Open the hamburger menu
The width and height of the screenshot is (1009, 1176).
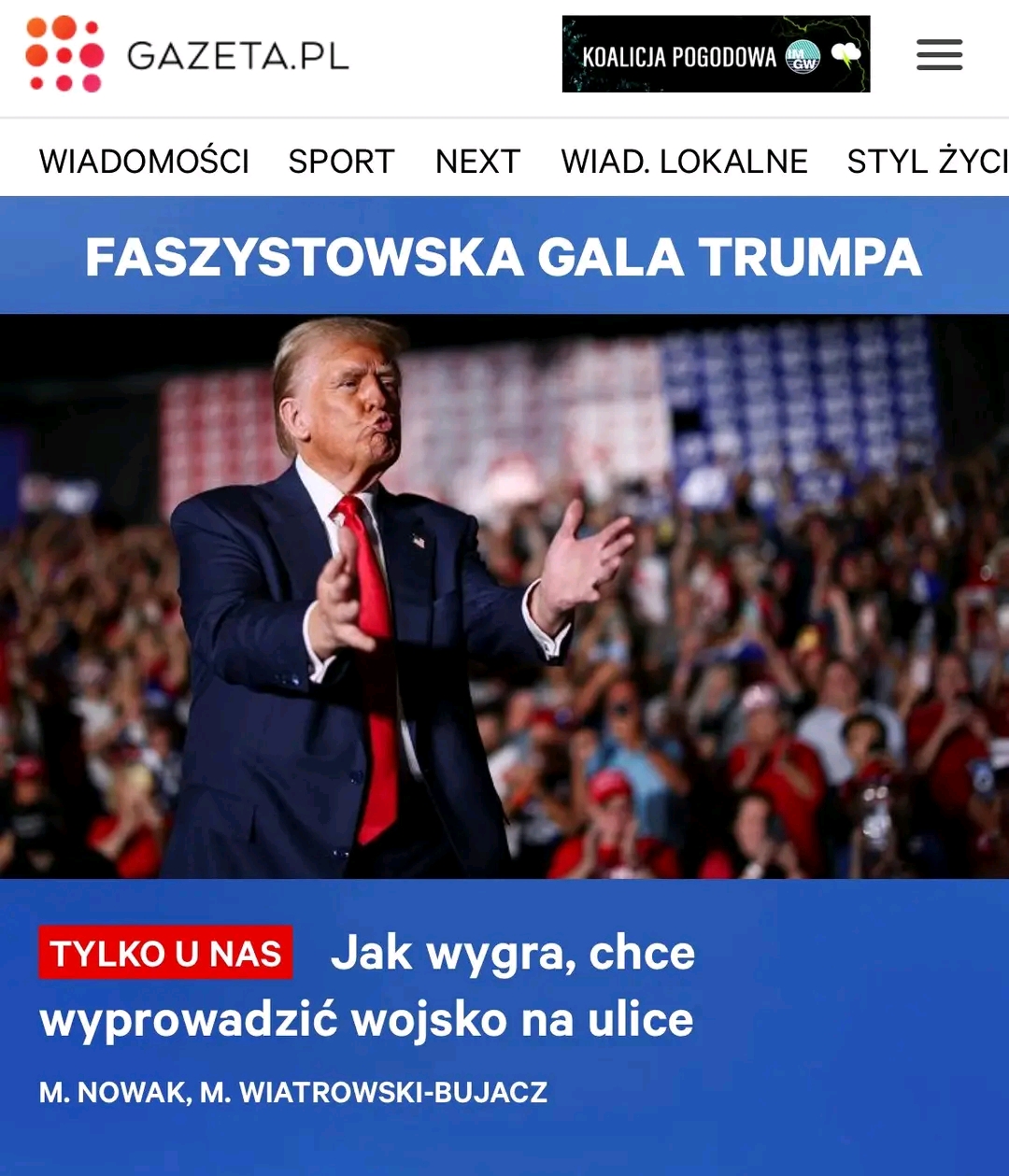tap(939, 55)
